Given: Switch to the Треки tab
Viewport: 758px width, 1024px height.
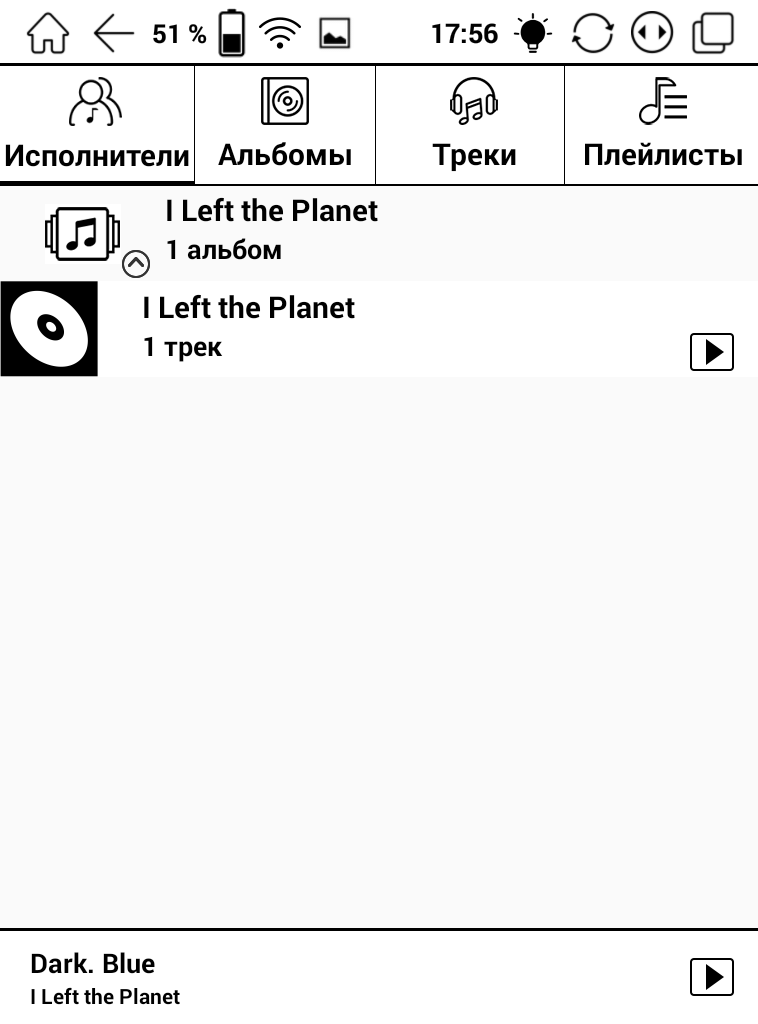Looking at the screenshot, I should [x=474, y=126].
